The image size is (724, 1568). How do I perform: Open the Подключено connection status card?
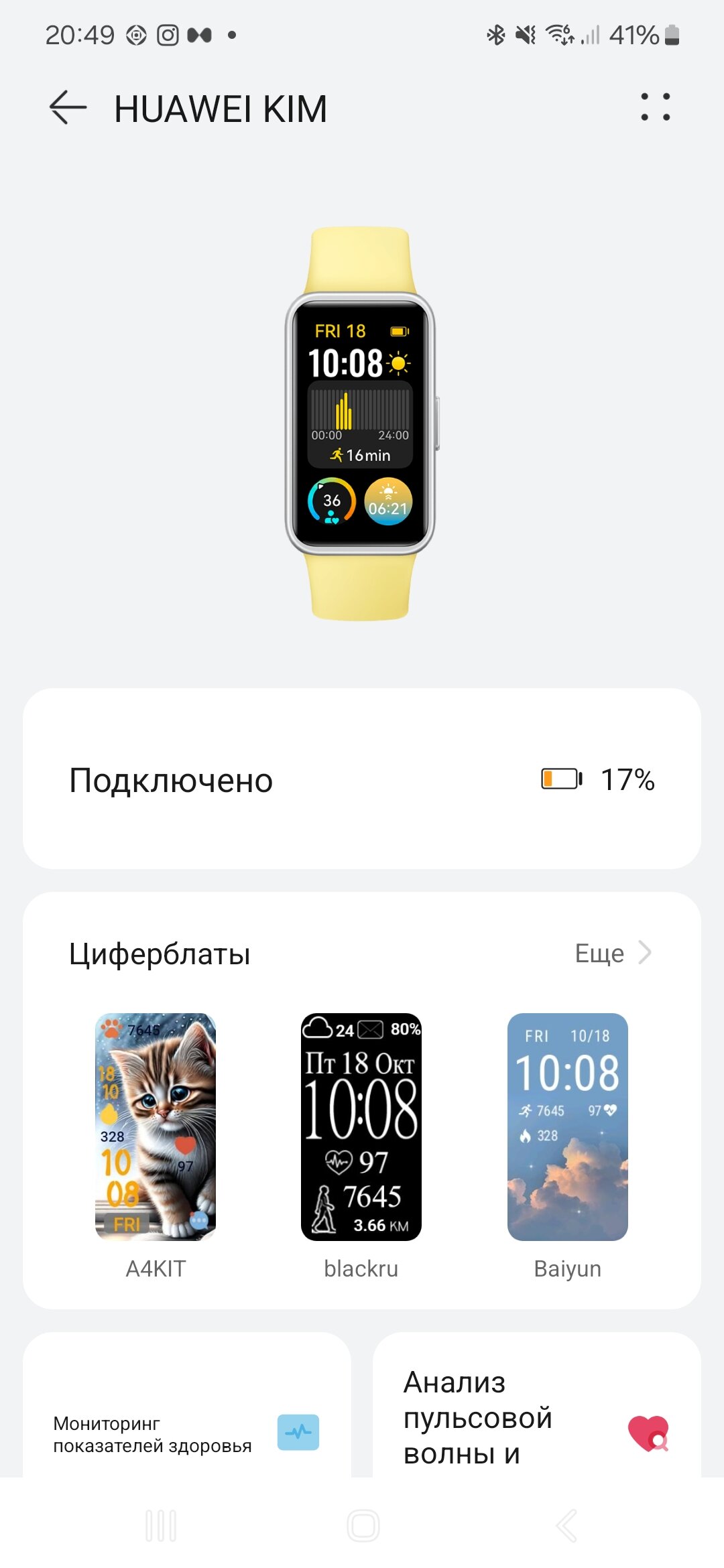(x=362, y=779)
